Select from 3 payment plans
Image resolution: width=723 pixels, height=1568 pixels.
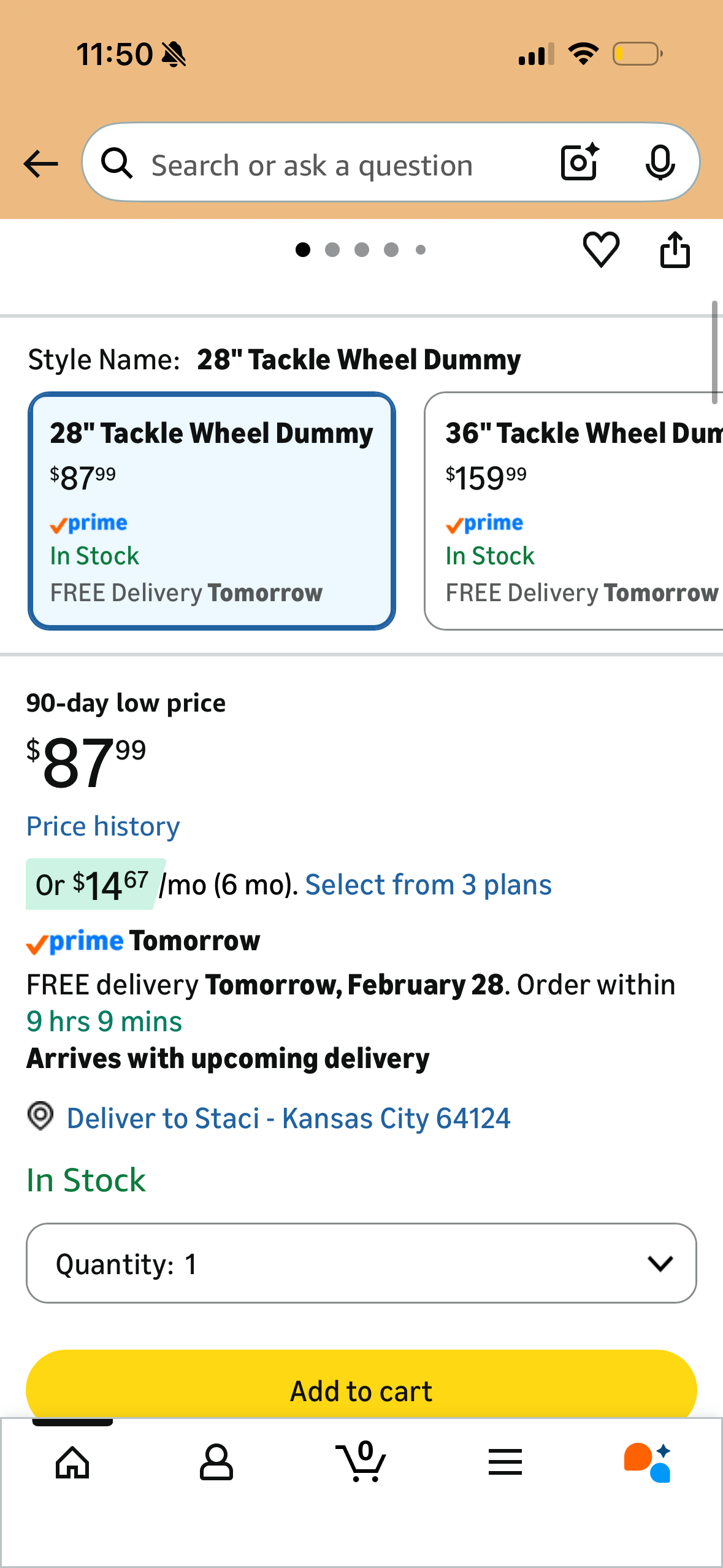point(429,883)
